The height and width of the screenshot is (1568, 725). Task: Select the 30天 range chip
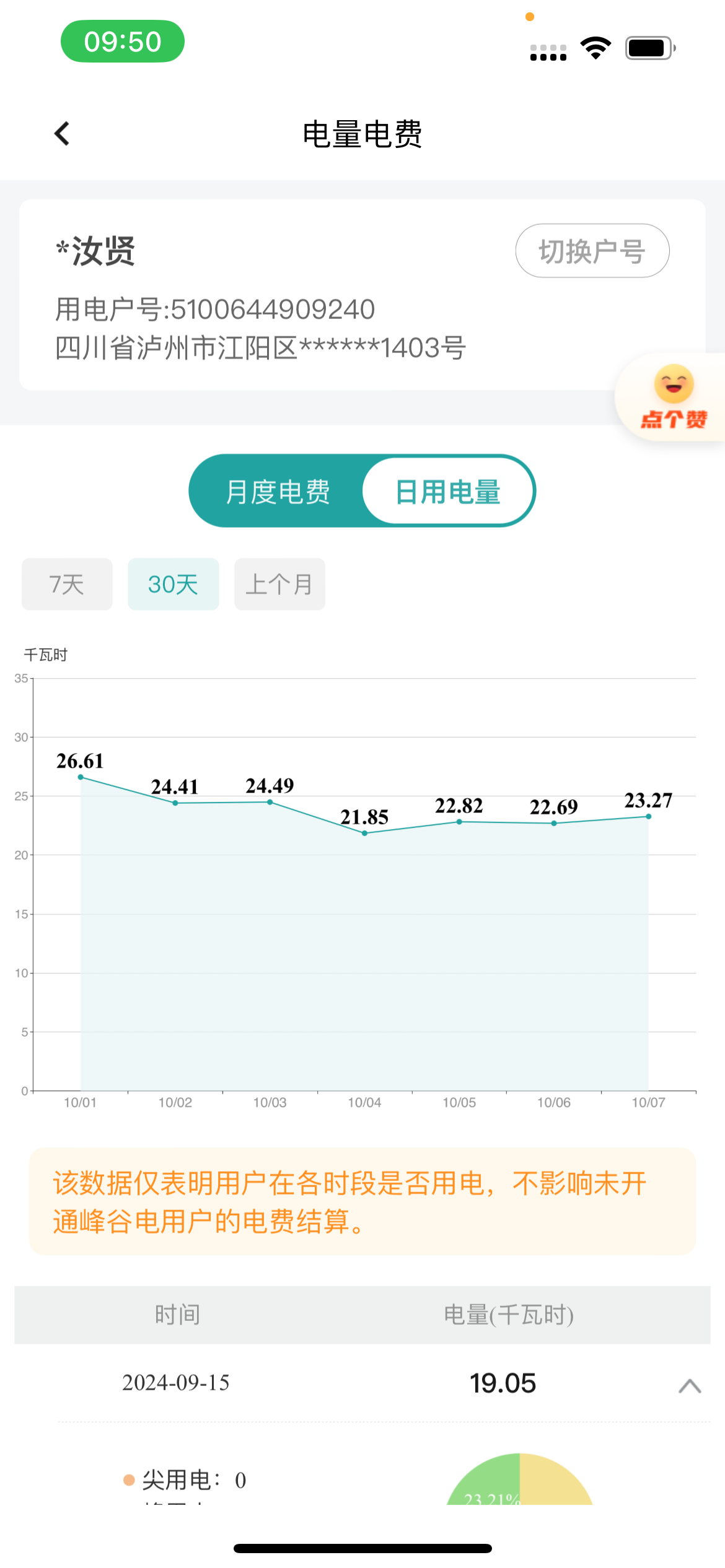pyautogui.click(x=173, y=584)
